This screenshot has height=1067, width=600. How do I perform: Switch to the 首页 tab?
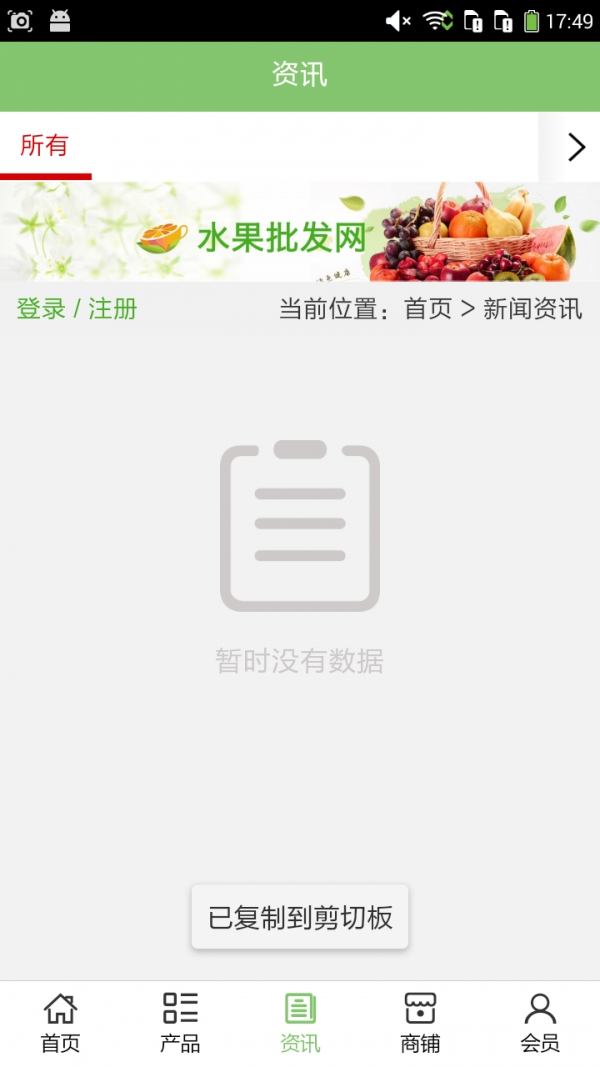pos(60,1022)
